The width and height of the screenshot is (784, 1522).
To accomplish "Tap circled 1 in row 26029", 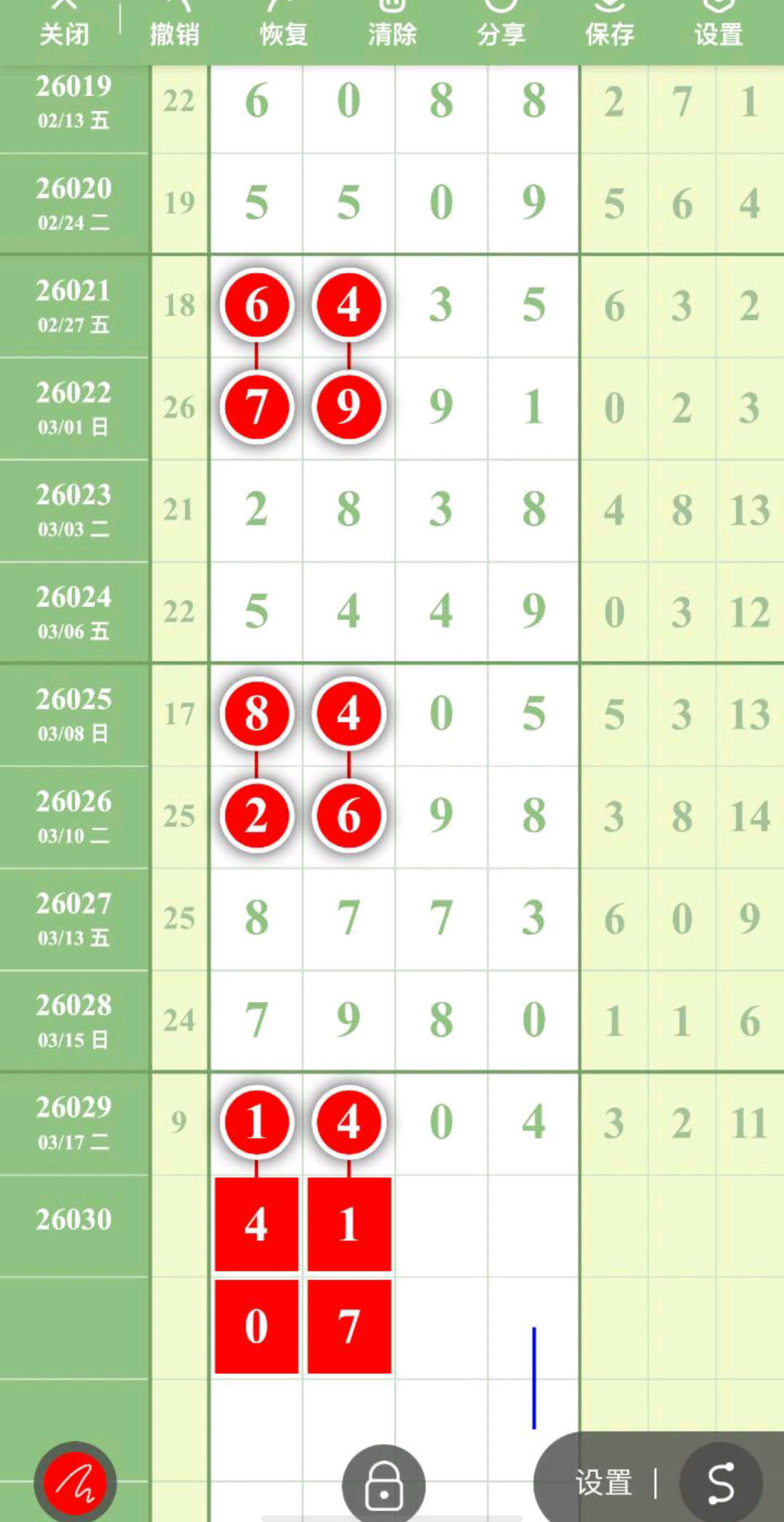I will (256, 1123).
